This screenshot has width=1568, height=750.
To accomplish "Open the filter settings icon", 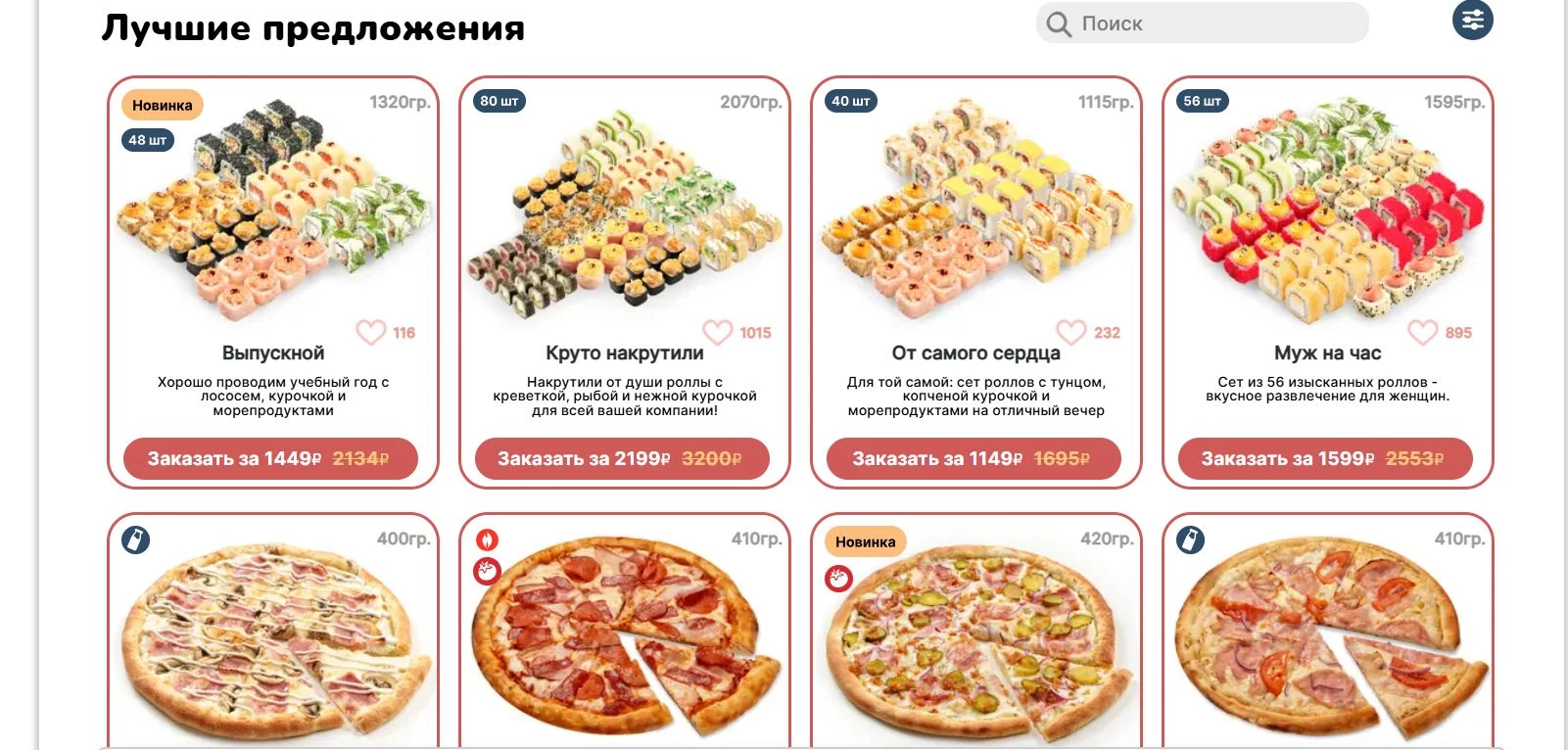I will pos(1472,20).
